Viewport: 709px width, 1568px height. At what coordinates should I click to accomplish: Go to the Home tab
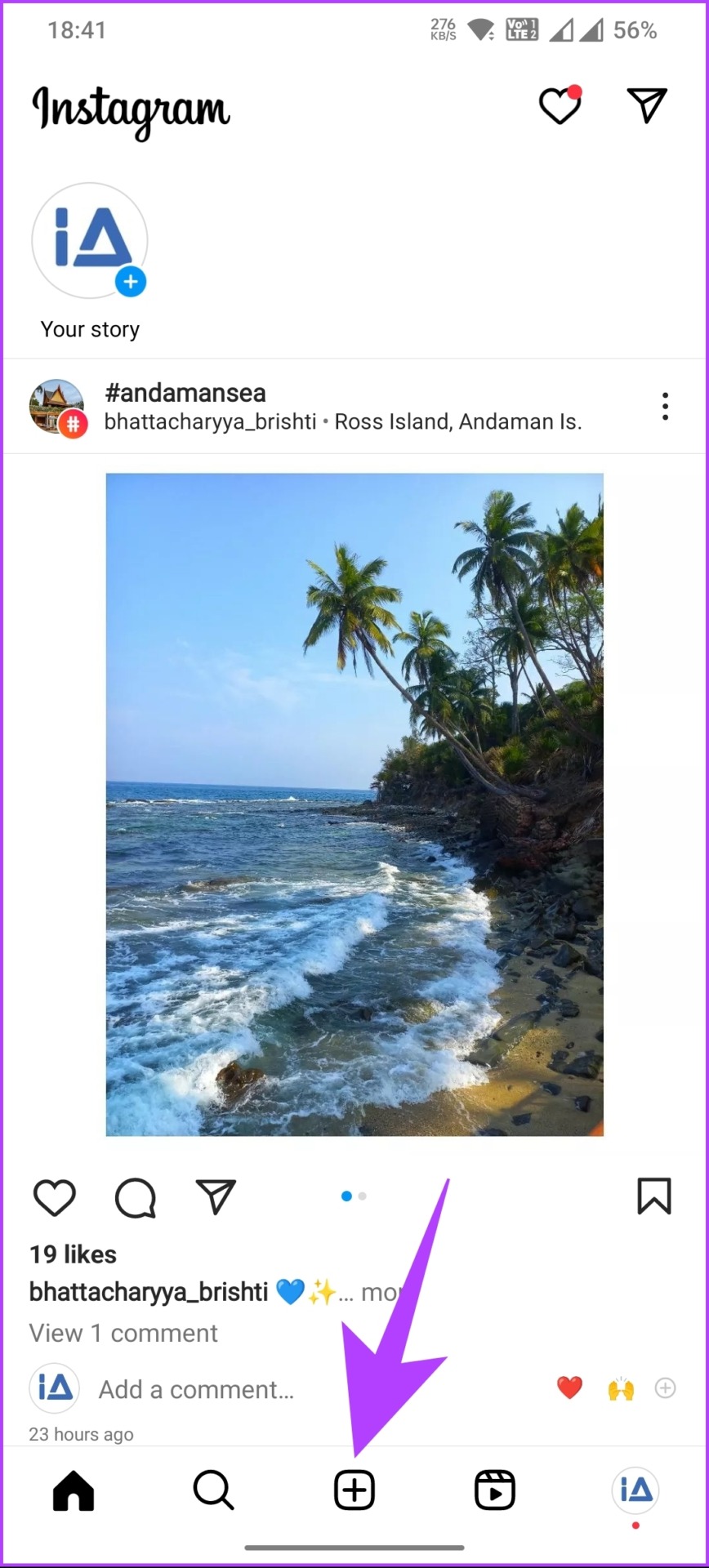point(74,1490)
